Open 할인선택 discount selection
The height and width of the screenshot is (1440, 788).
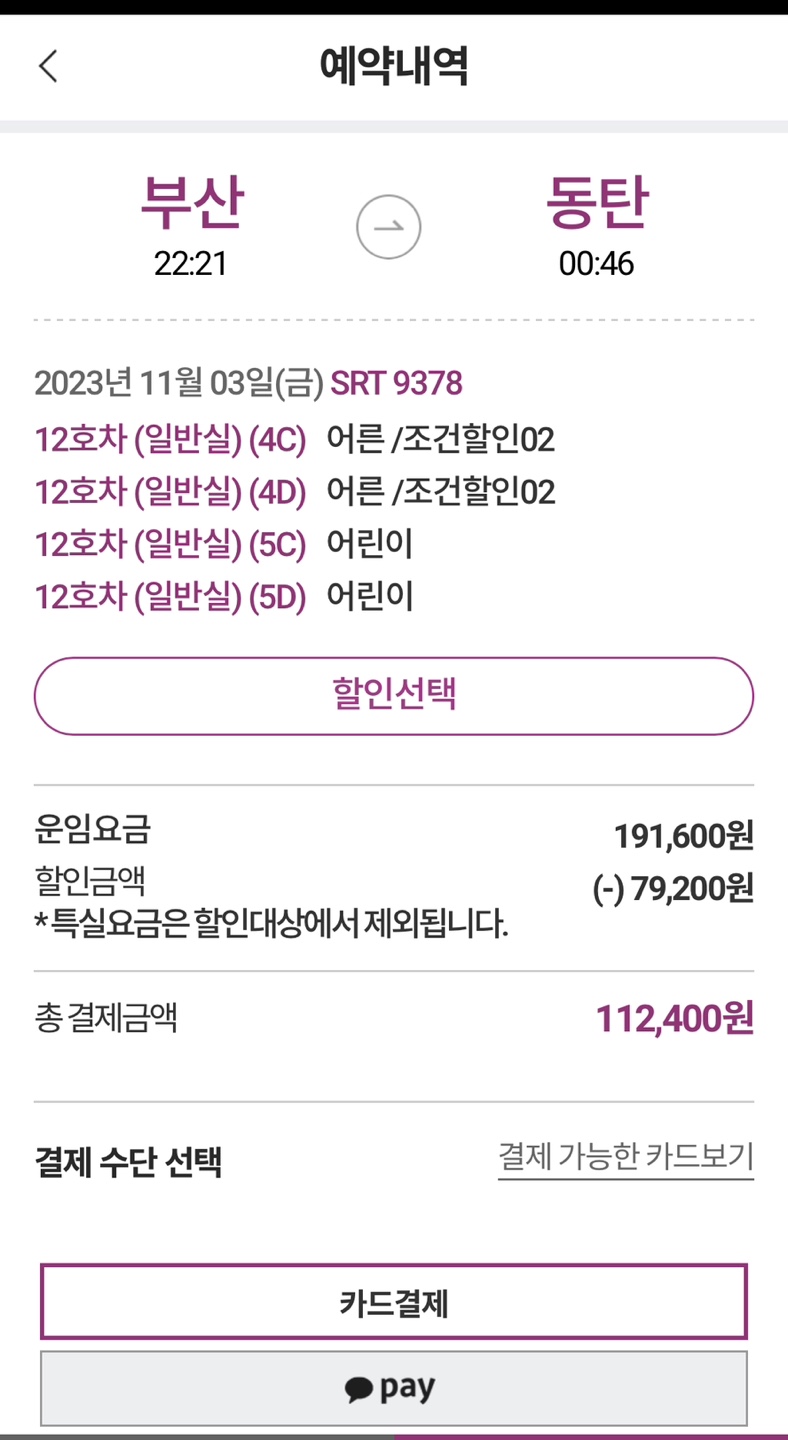pyautogui.click(x=394, y=696)
